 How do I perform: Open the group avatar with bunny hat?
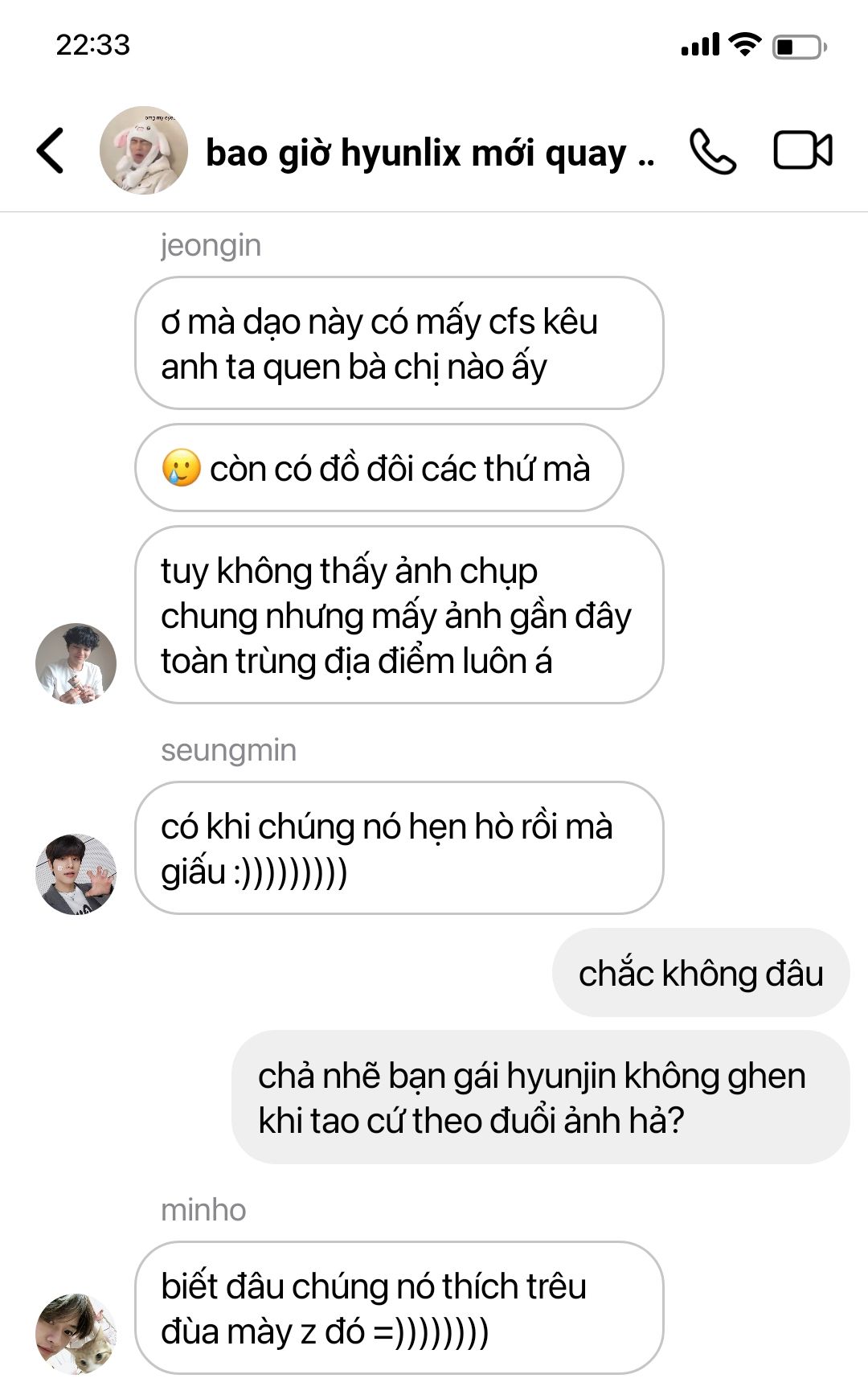point(143,150)
